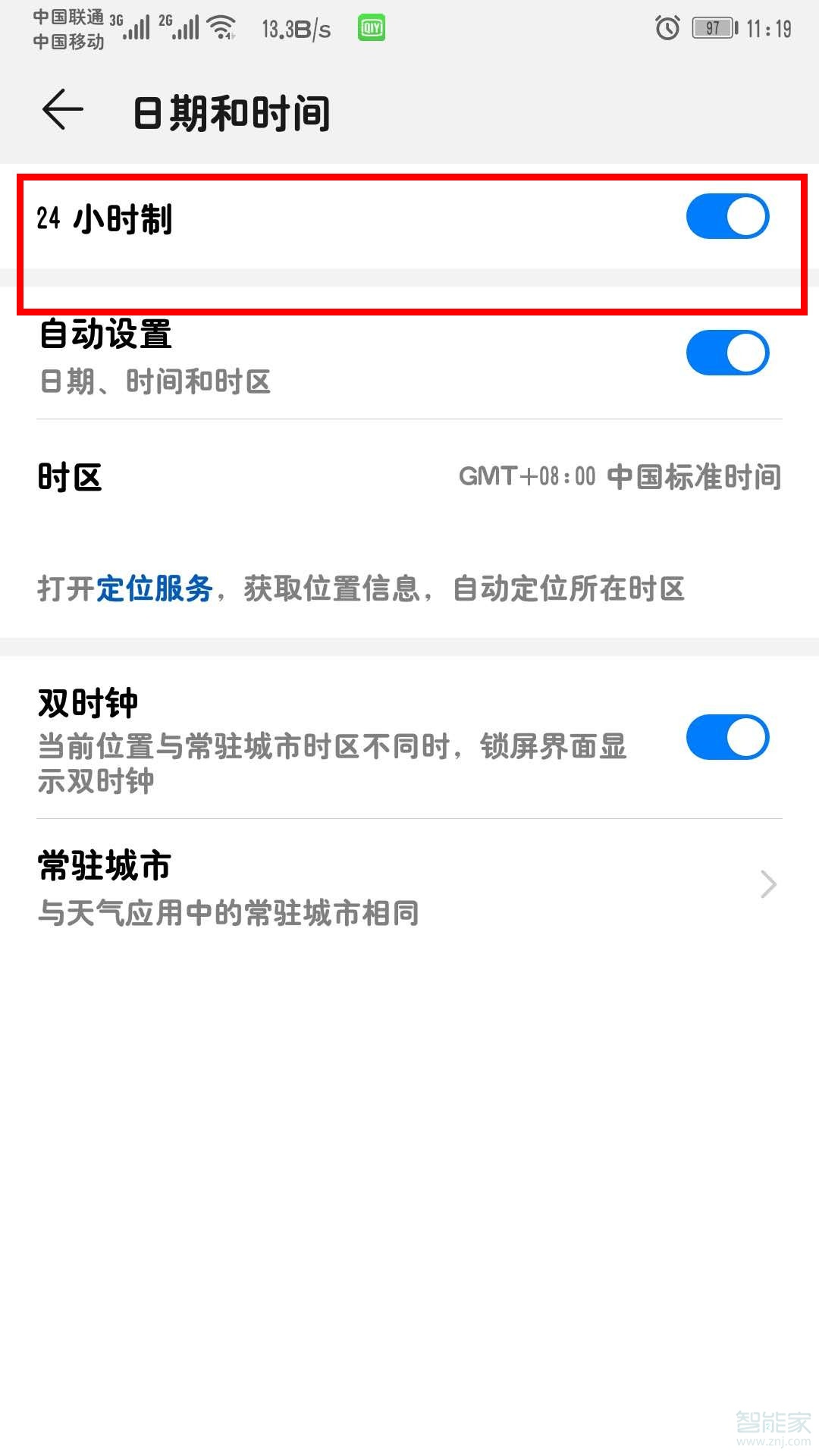
Task: Turn off the 24 小时制 switch
Action: pos(726,217)
